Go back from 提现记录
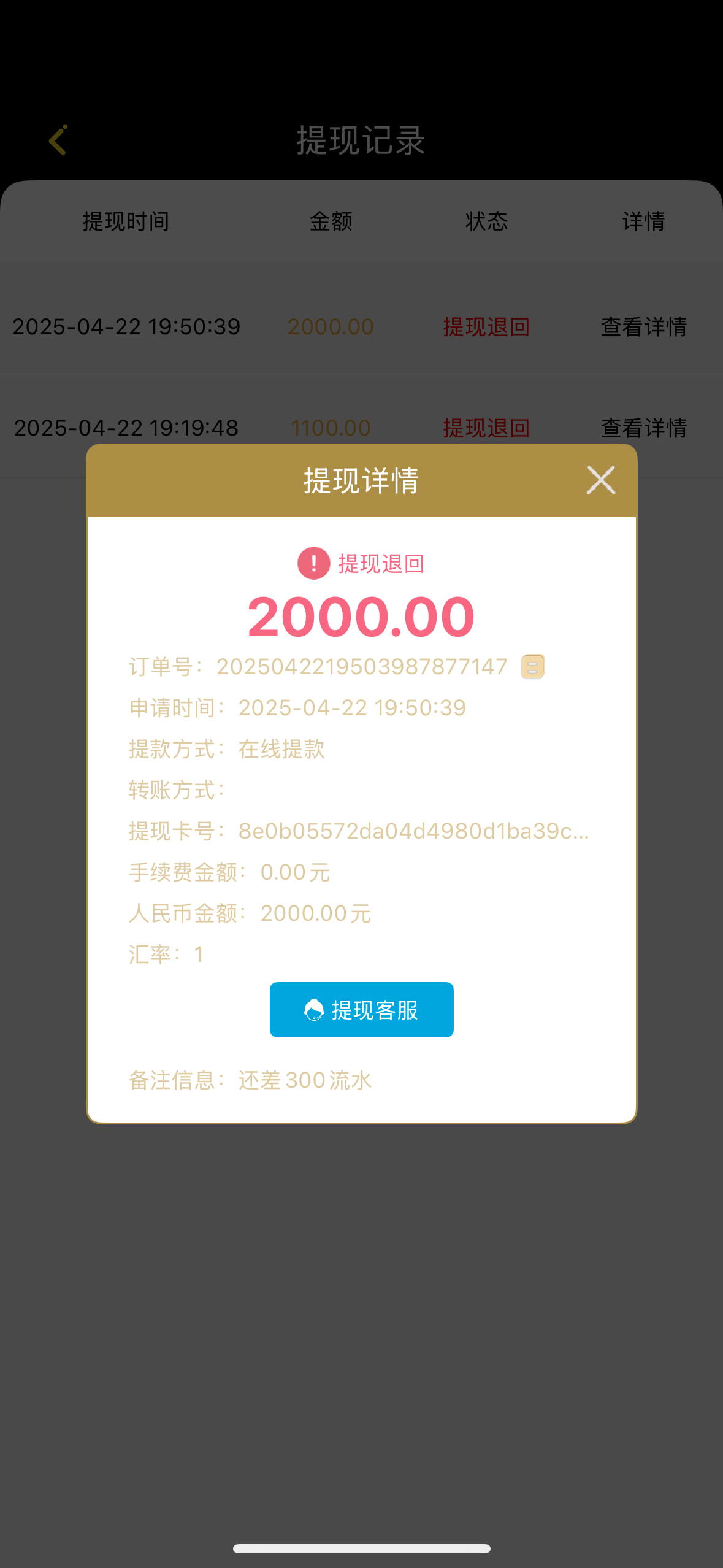The width and height of the screenshot is (723, 1568). [x=58, y=140]
